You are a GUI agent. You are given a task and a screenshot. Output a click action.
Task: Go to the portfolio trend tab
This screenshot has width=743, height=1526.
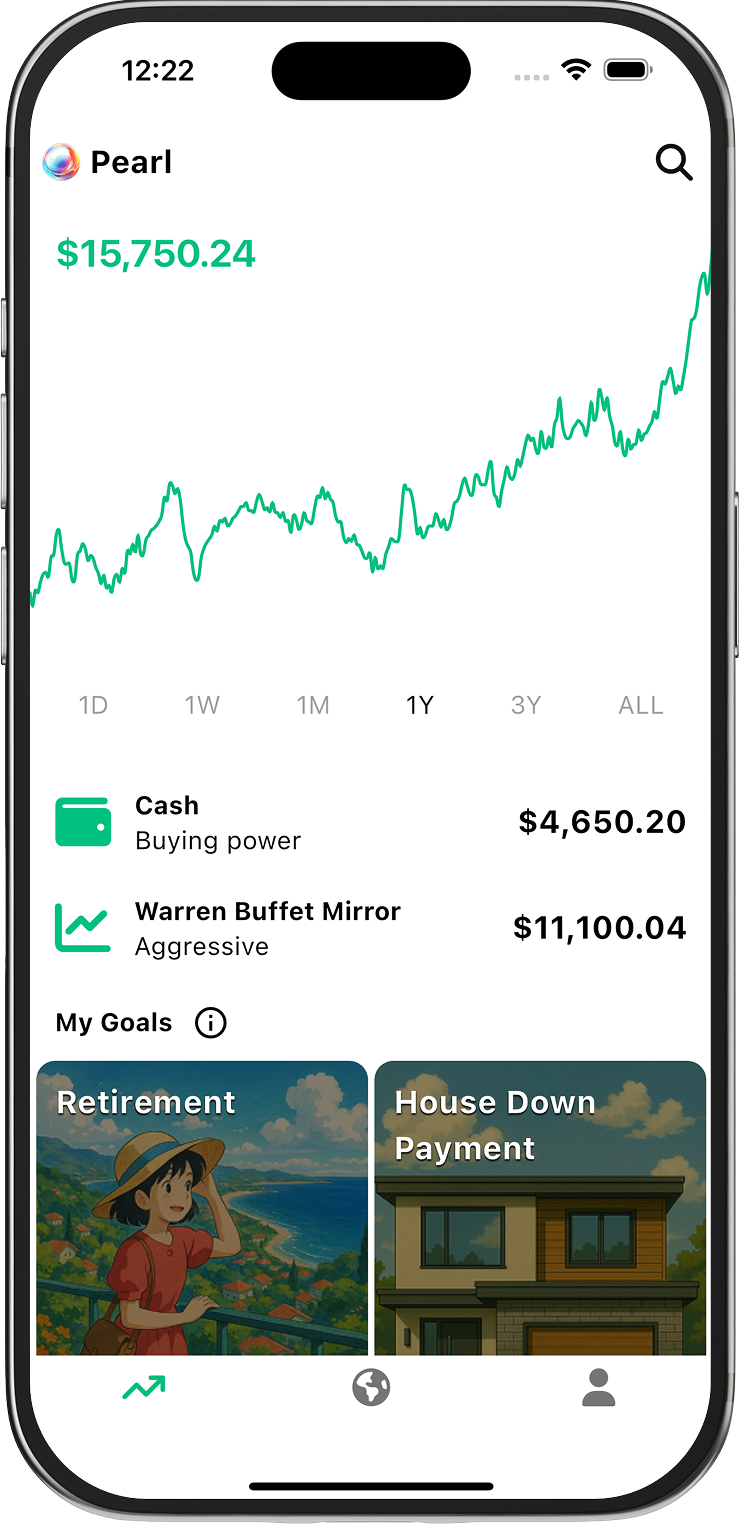[x=144, y=1388]
